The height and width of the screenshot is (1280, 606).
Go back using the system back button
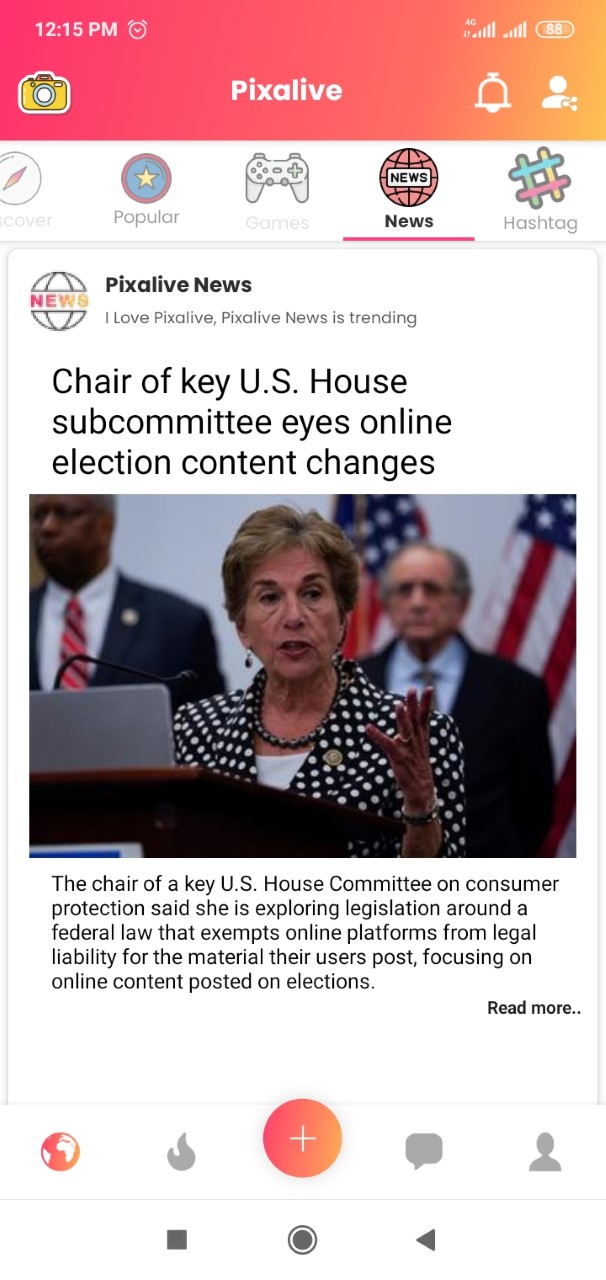(425, 1240)
